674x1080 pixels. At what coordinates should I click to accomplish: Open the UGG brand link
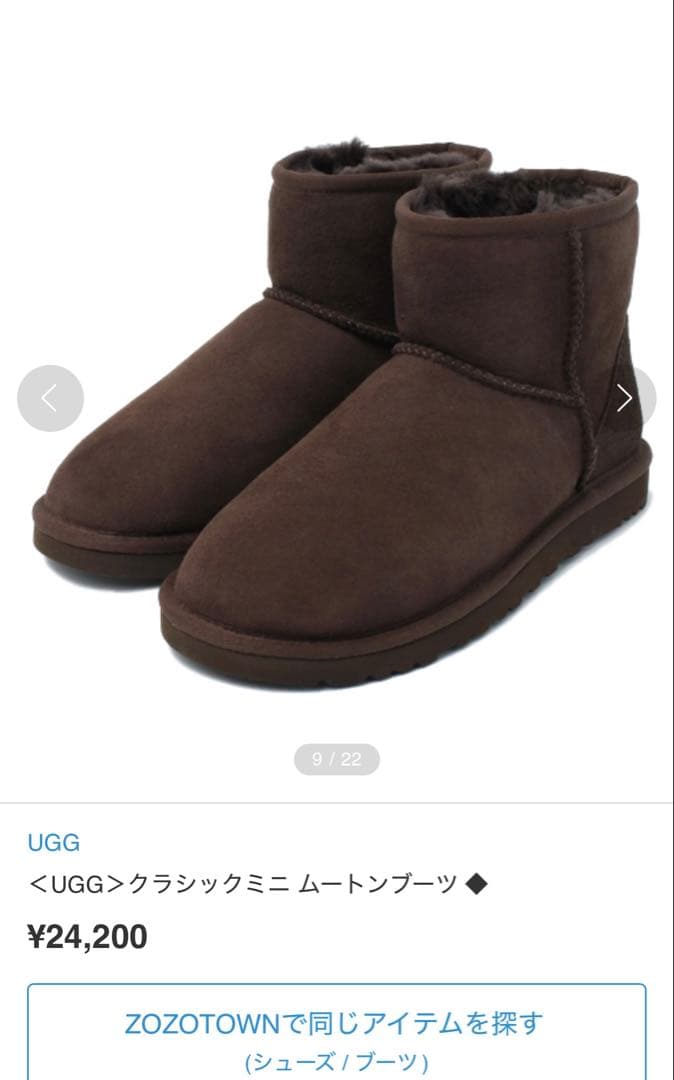pyautogui.click(x=54, y=842)
